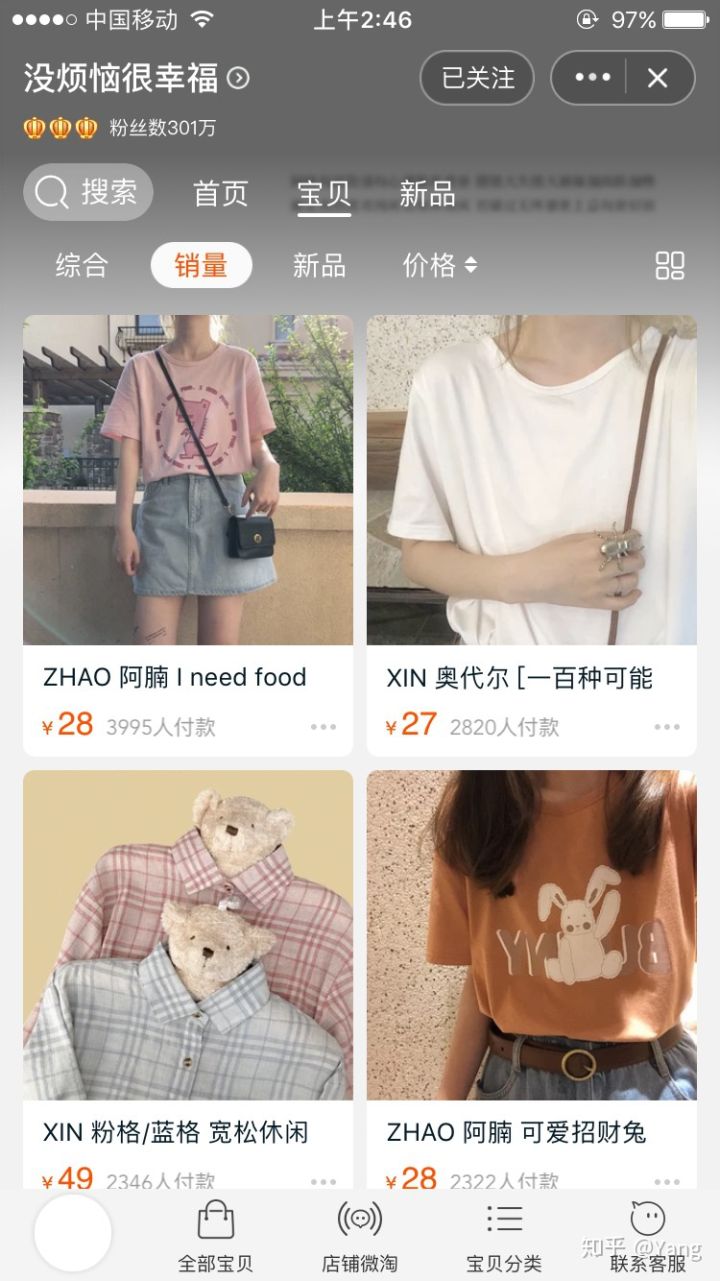The width and height of the screenshot is (720, 1281).
Task: Open 店铺微淘 in the bottom bar
Action: 359,1236
